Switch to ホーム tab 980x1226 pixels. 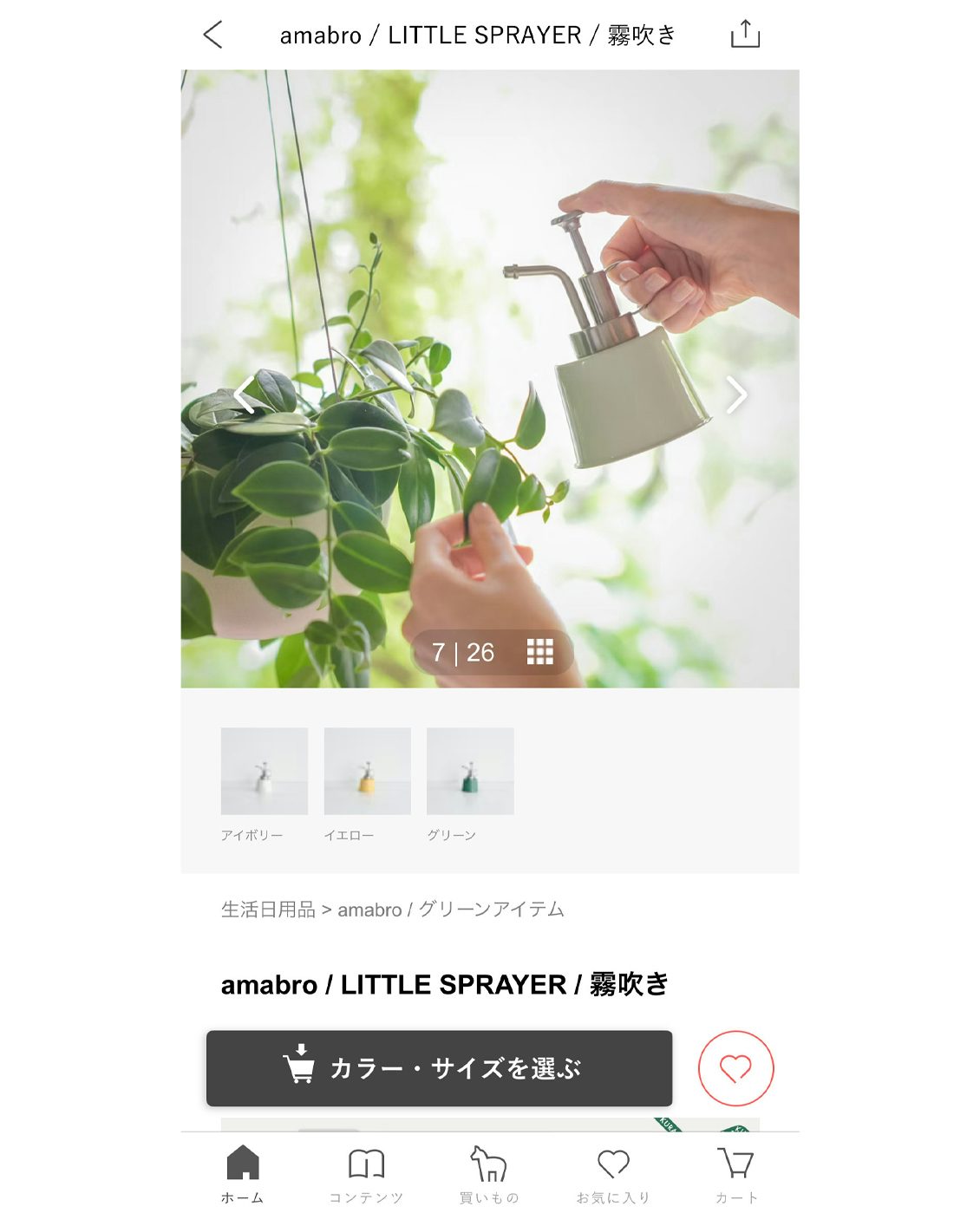[243, 1174]
